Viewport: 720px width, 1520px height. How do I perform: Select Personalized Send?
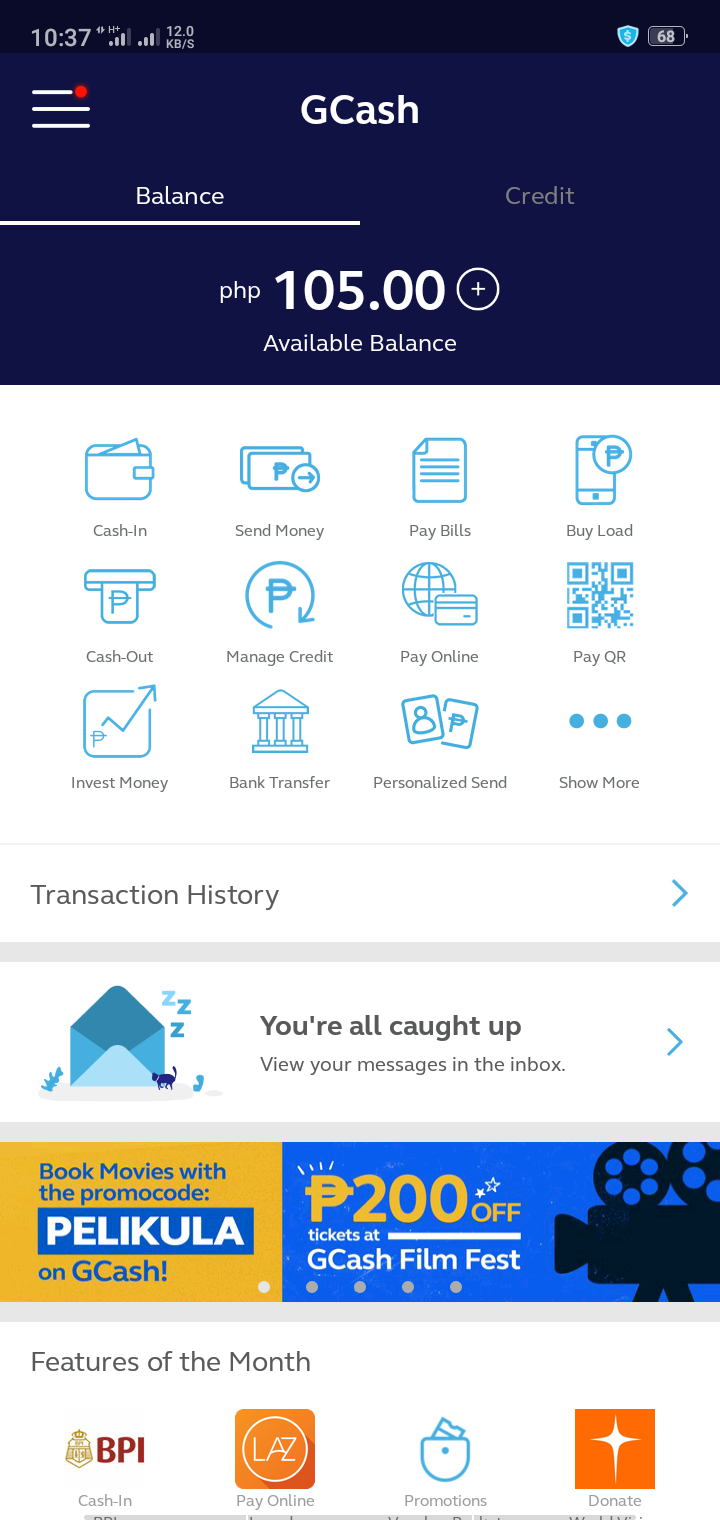(x=440, y=739)
